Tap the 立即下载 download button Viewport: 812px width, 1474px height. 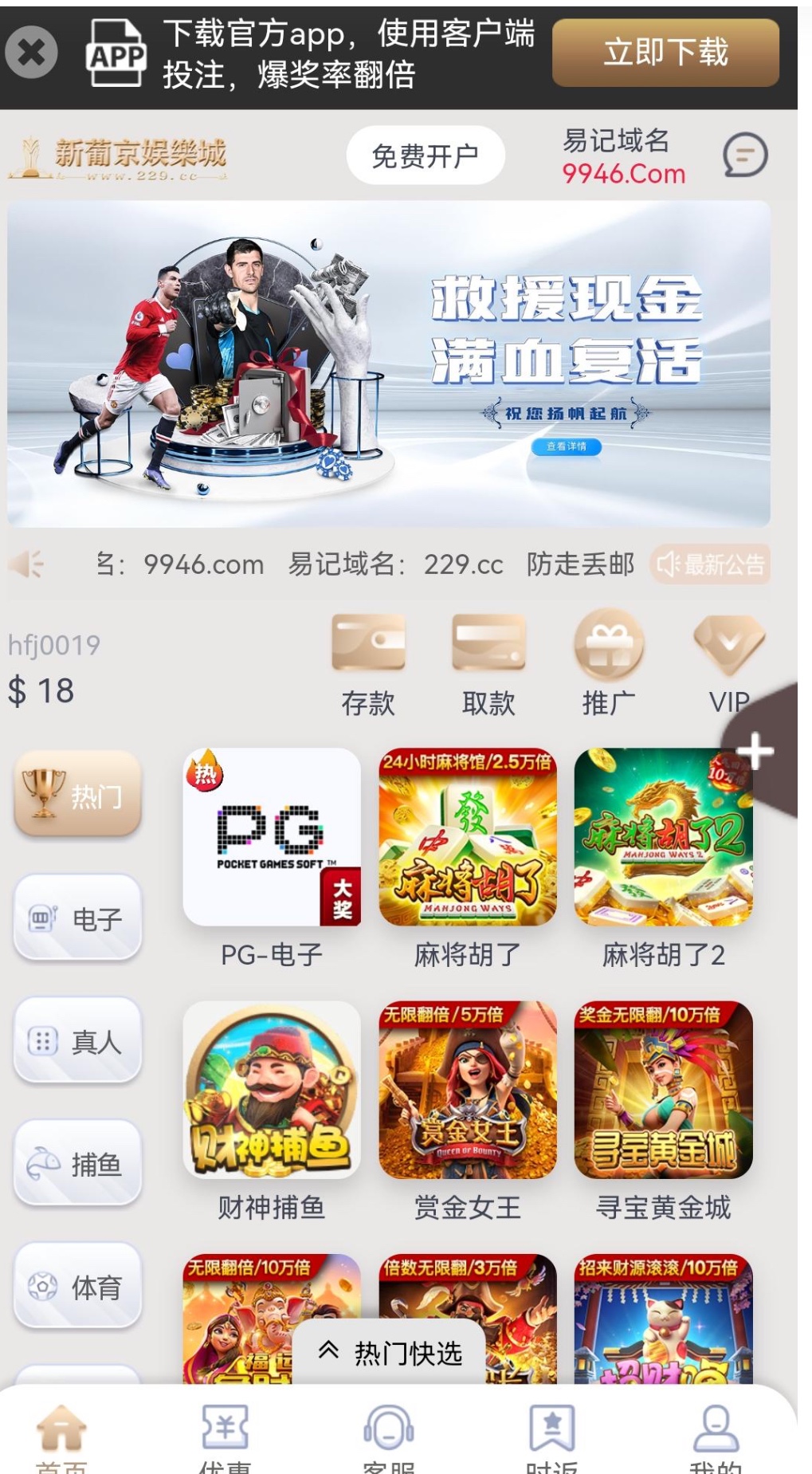[665, 53]
